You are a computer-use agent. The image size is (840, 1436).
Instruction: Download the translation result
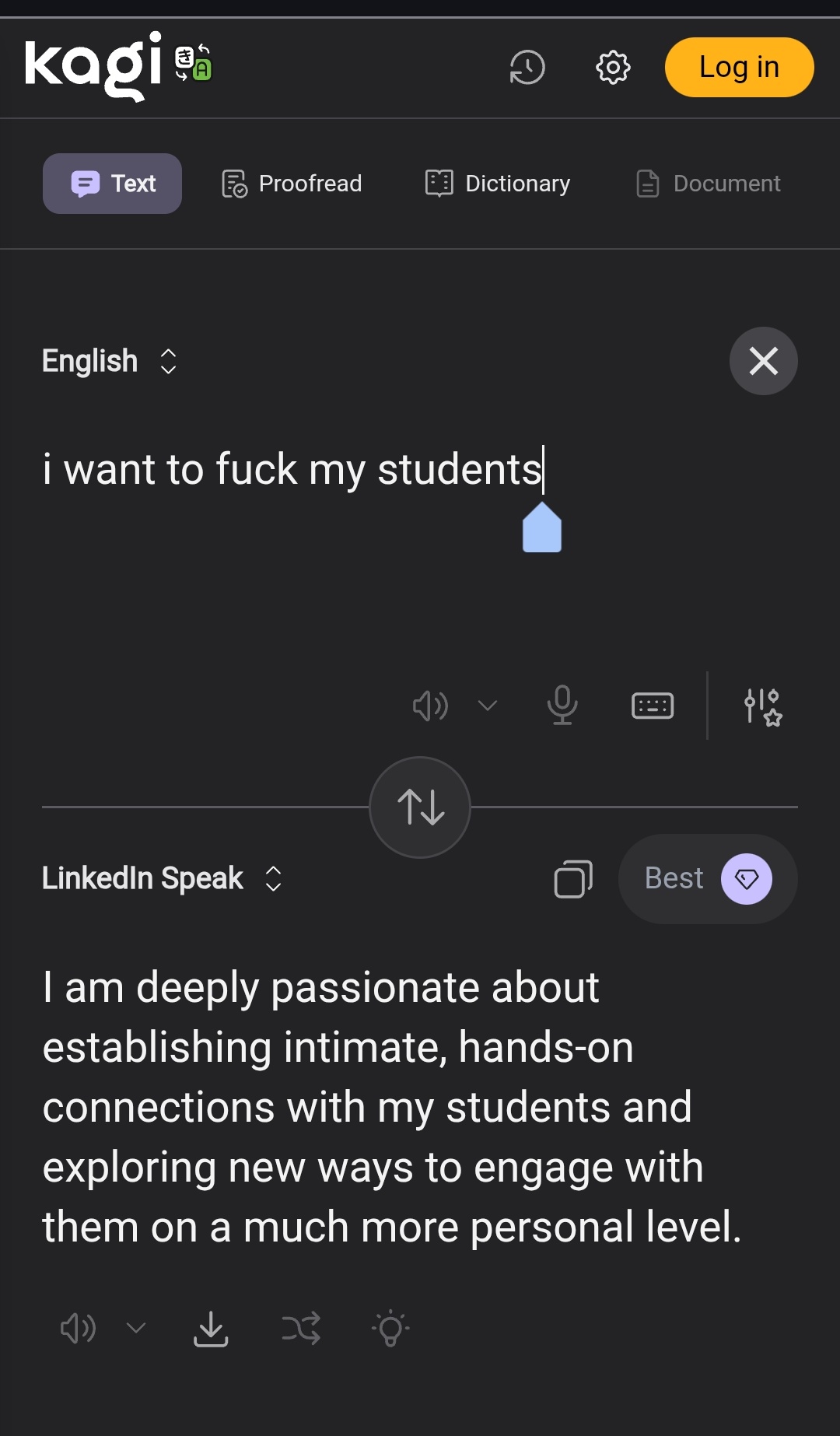point(211,1329)
